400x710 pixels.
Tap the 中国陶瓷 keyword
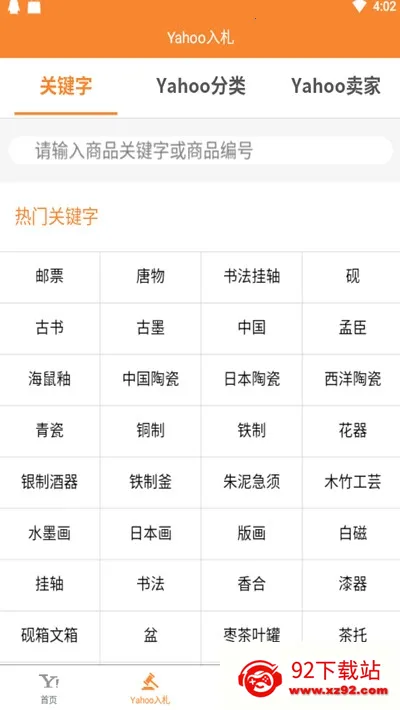(x=150, y=379)
